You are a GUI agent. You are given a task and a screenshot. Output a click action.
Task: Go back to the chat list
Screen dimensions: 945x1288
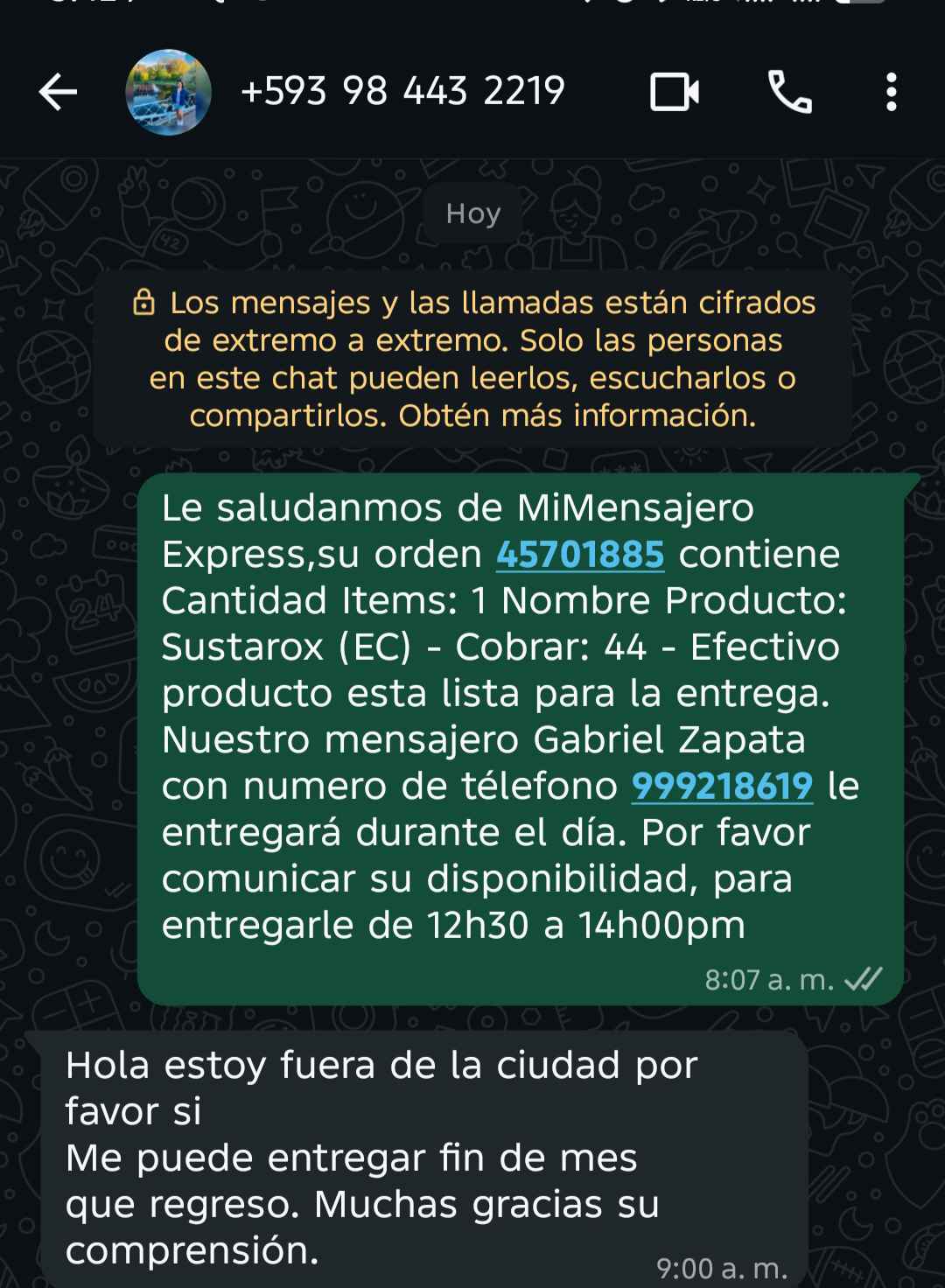tap(58, 92)
